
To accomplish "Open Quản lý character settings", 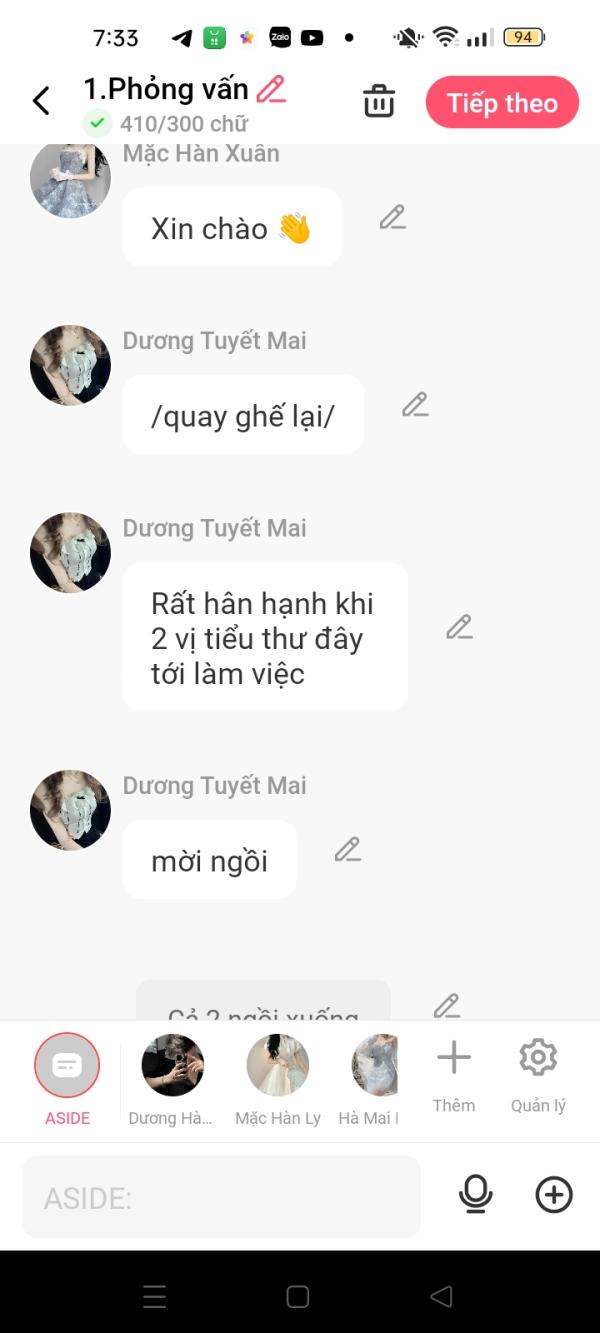I will coord(538,1072).
